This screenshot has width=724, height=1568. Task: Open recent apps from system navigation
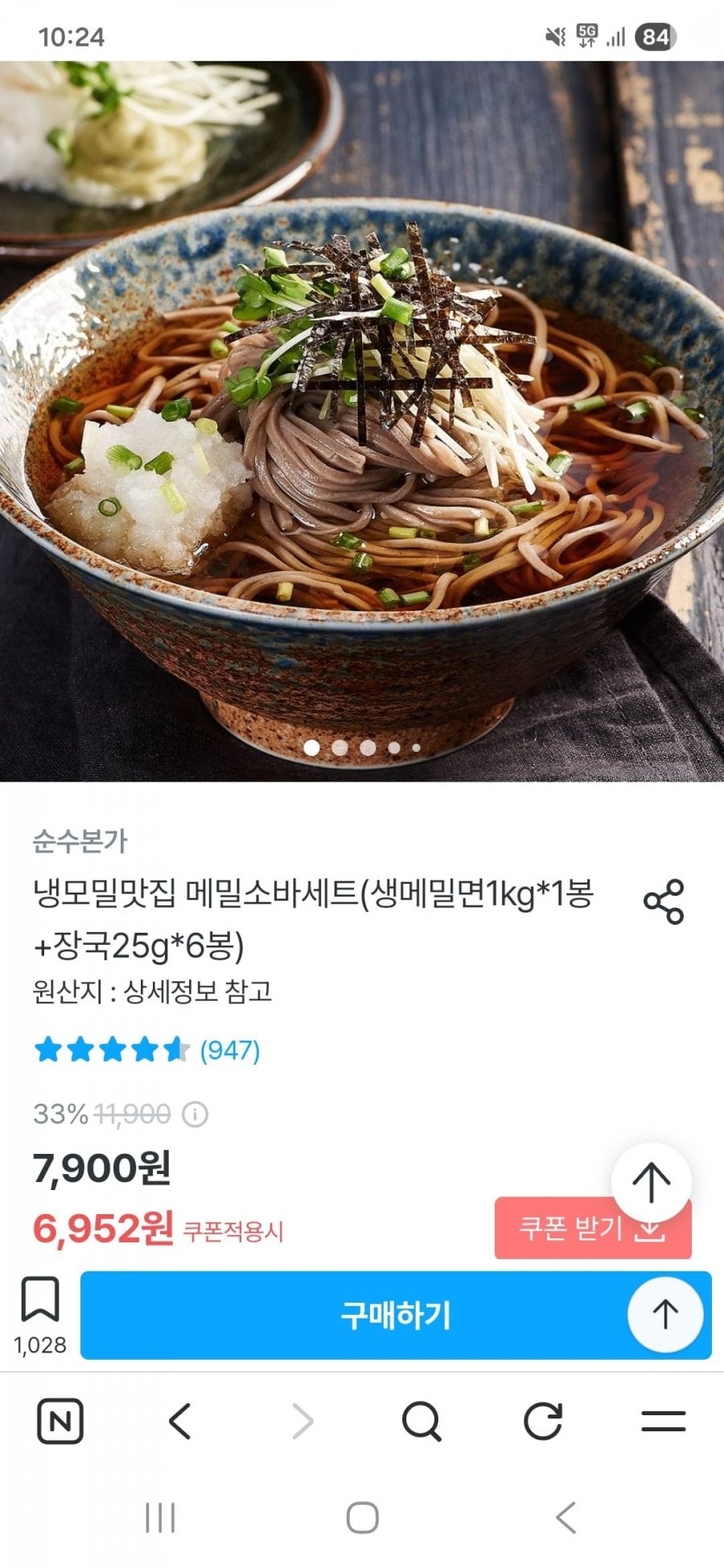click(160, 1518)
